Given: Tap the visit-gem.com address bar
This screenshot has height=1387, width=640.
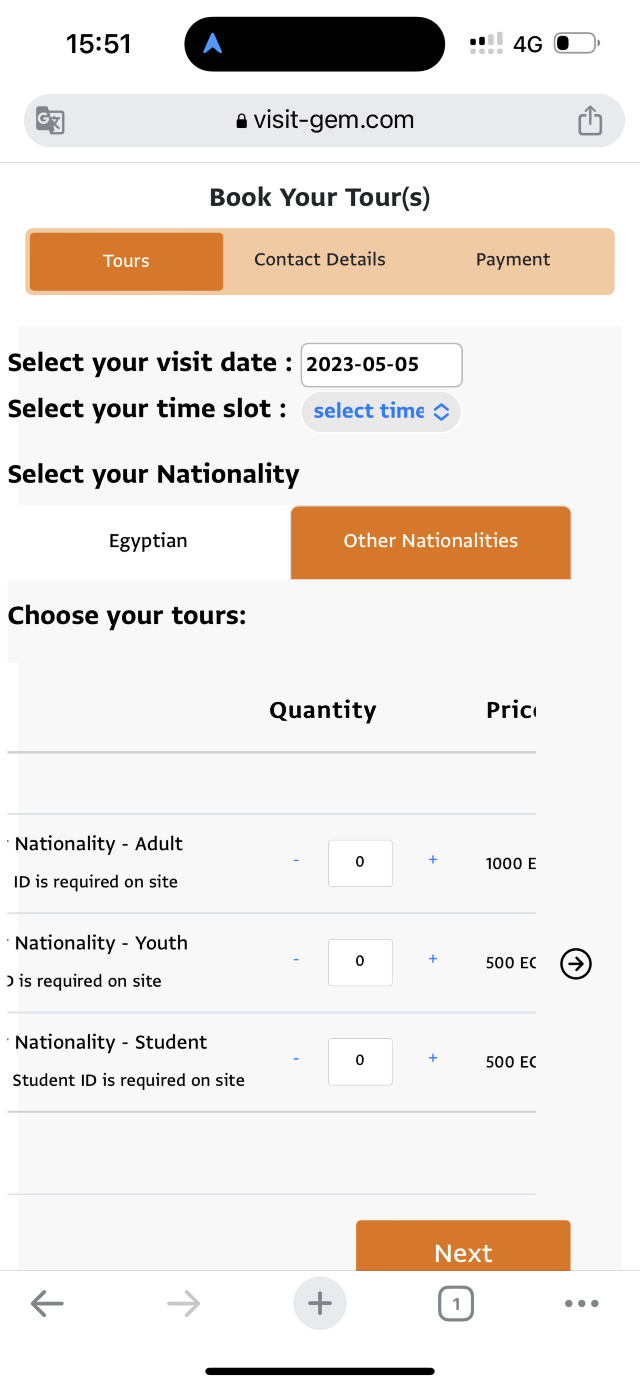Looking at the screenshot, I should click(325, 121).
